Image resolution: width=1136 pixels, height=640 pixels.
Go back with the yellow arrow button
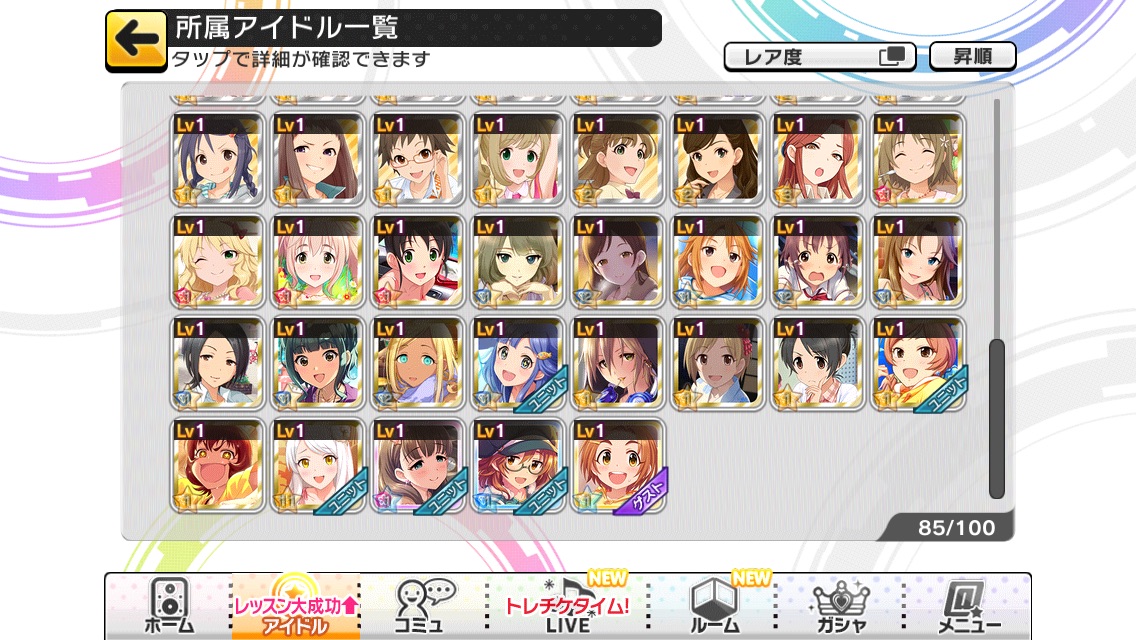tap(136, 40)
